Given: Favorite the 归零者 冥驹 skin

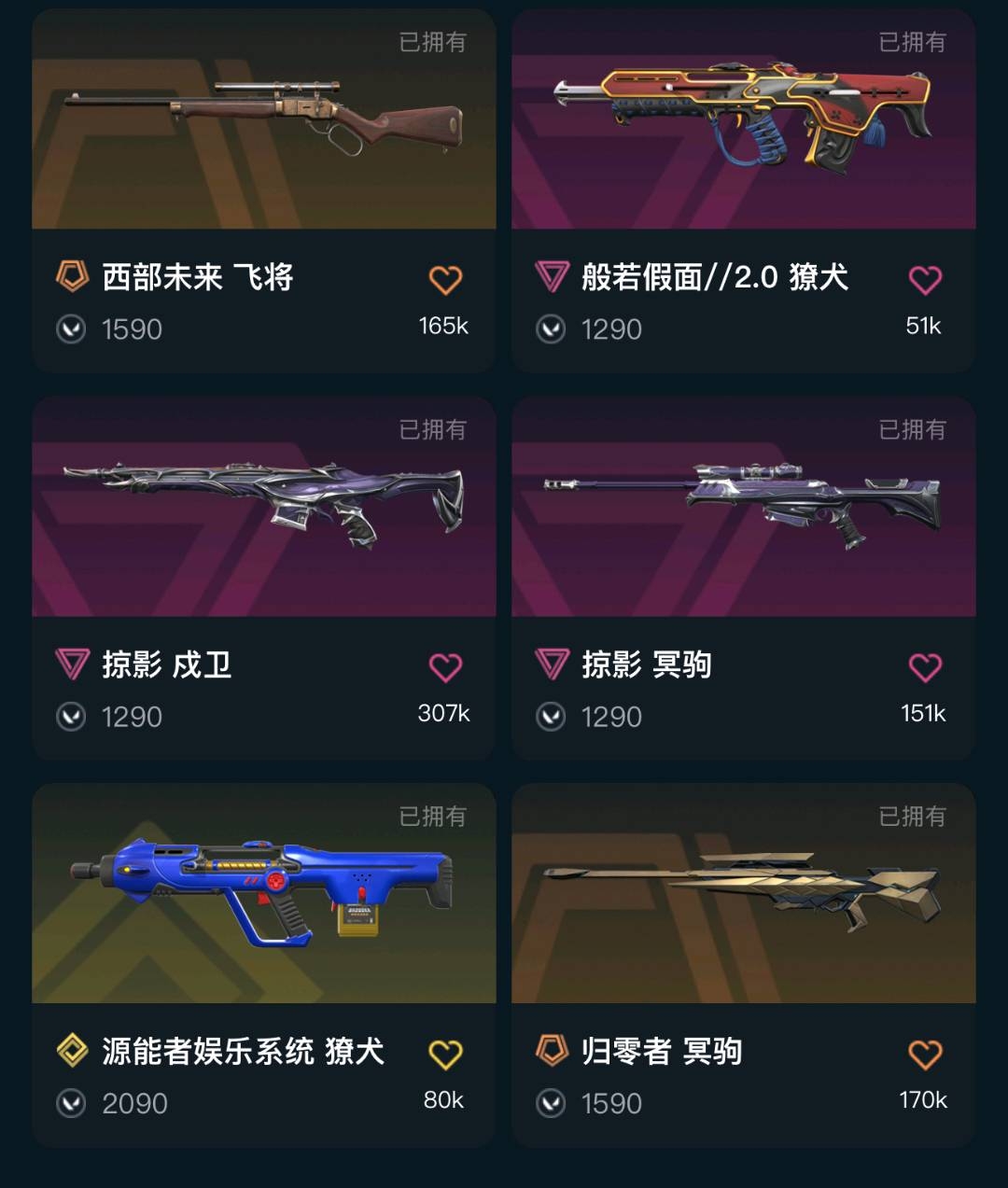Looking at the screenshot, I should [x=925, y=1055].
